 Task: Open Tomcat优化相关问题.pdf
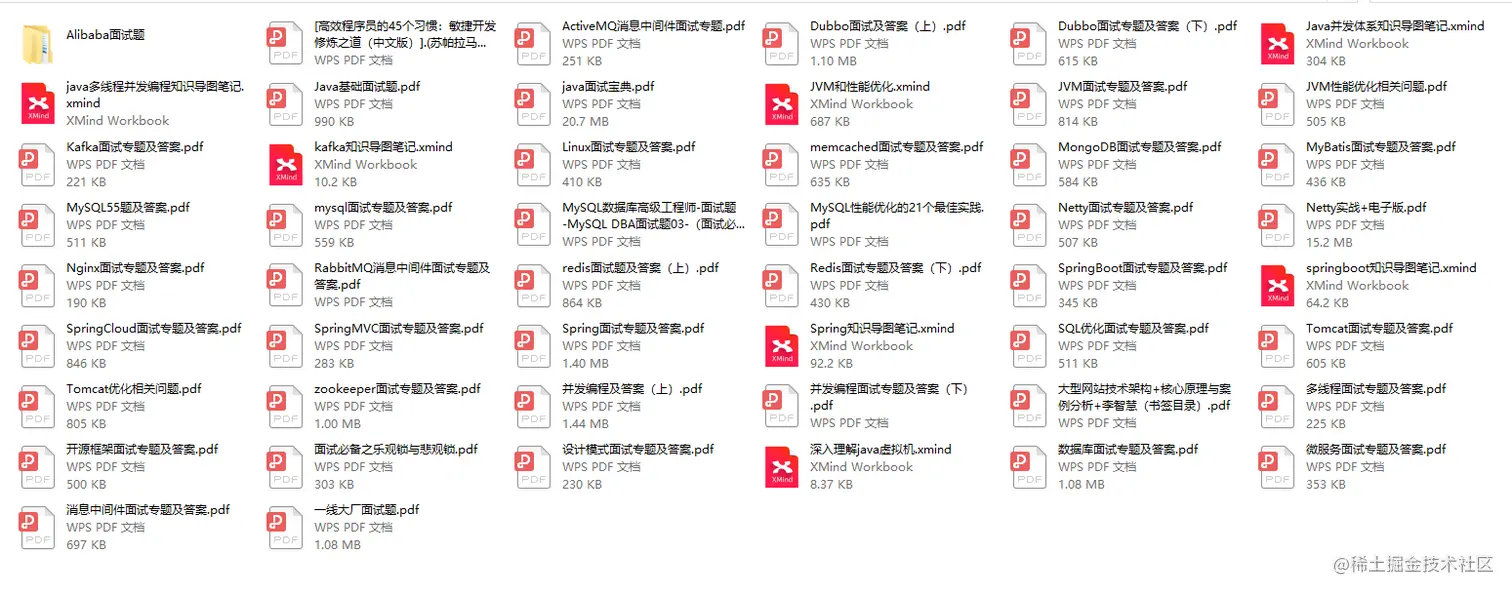[x=38, y=406]
